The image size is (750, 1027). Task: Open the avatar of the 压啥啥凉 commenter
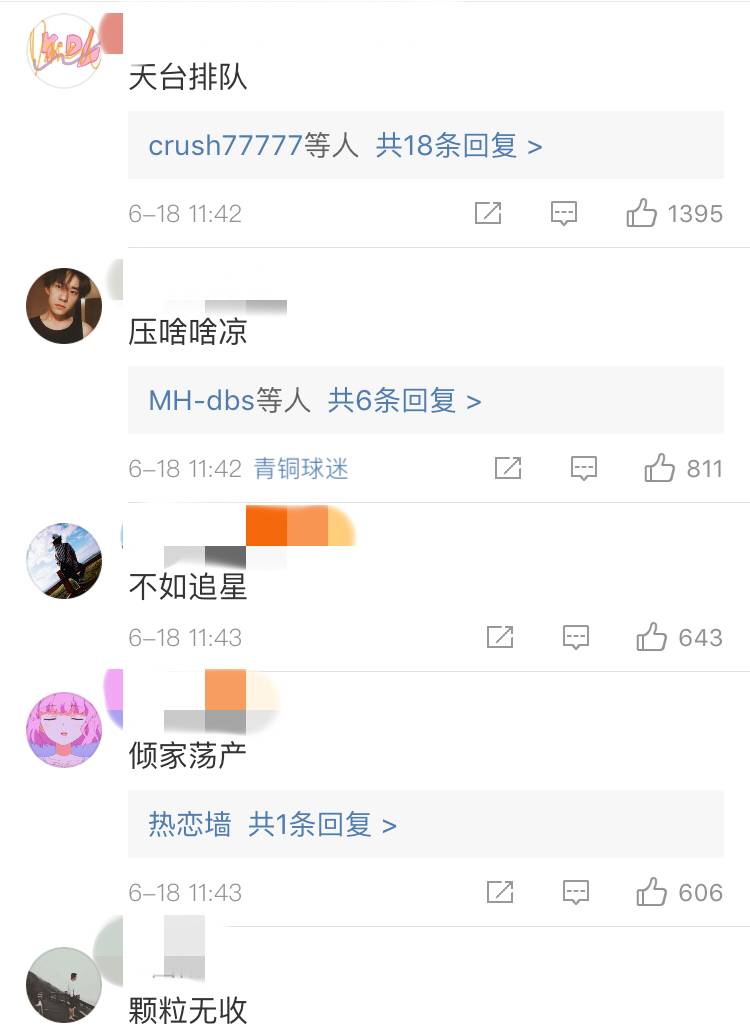pos(64,306)
